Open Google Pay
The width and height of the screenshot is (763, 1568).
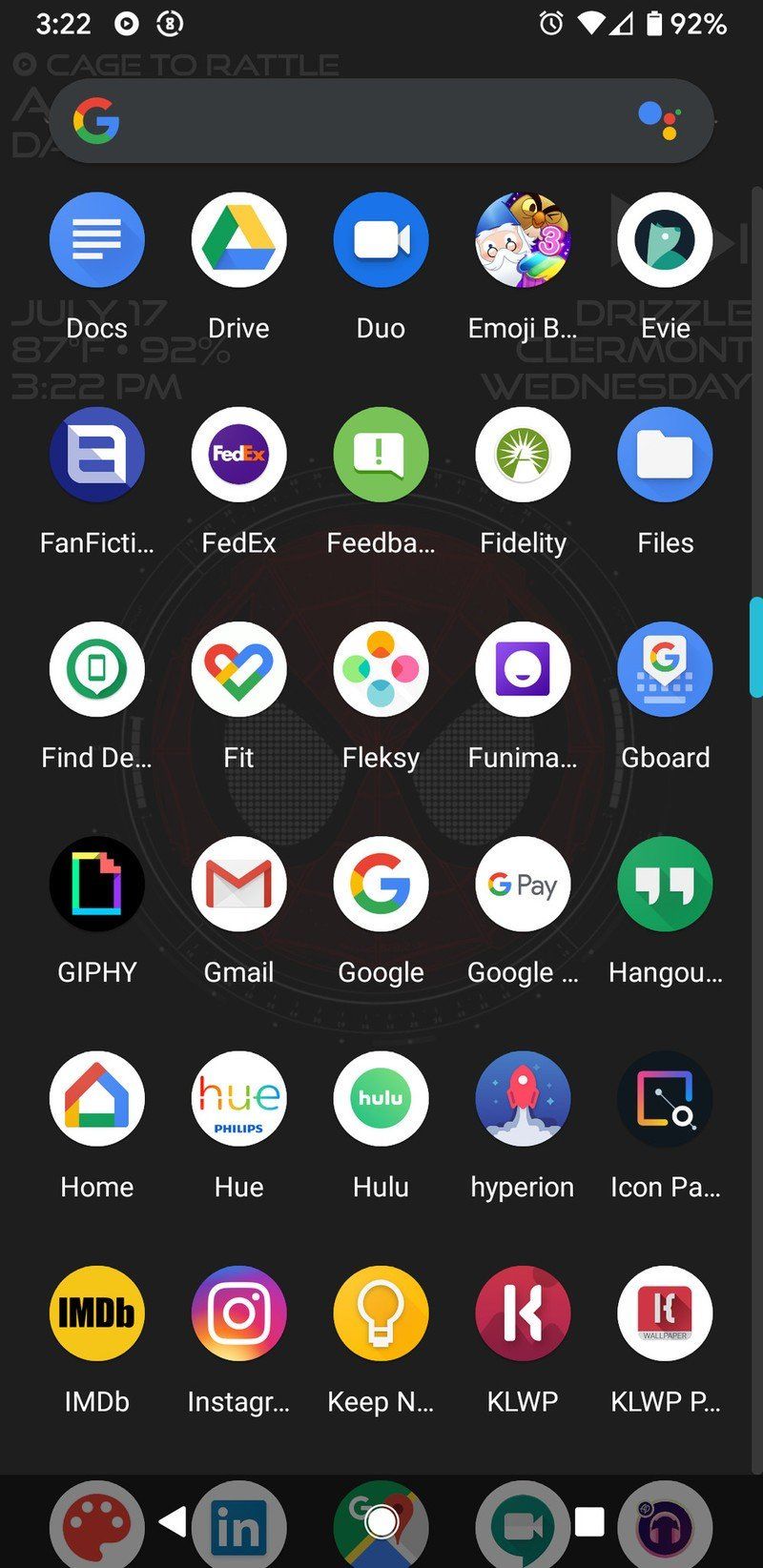click(x=523, y=884)
